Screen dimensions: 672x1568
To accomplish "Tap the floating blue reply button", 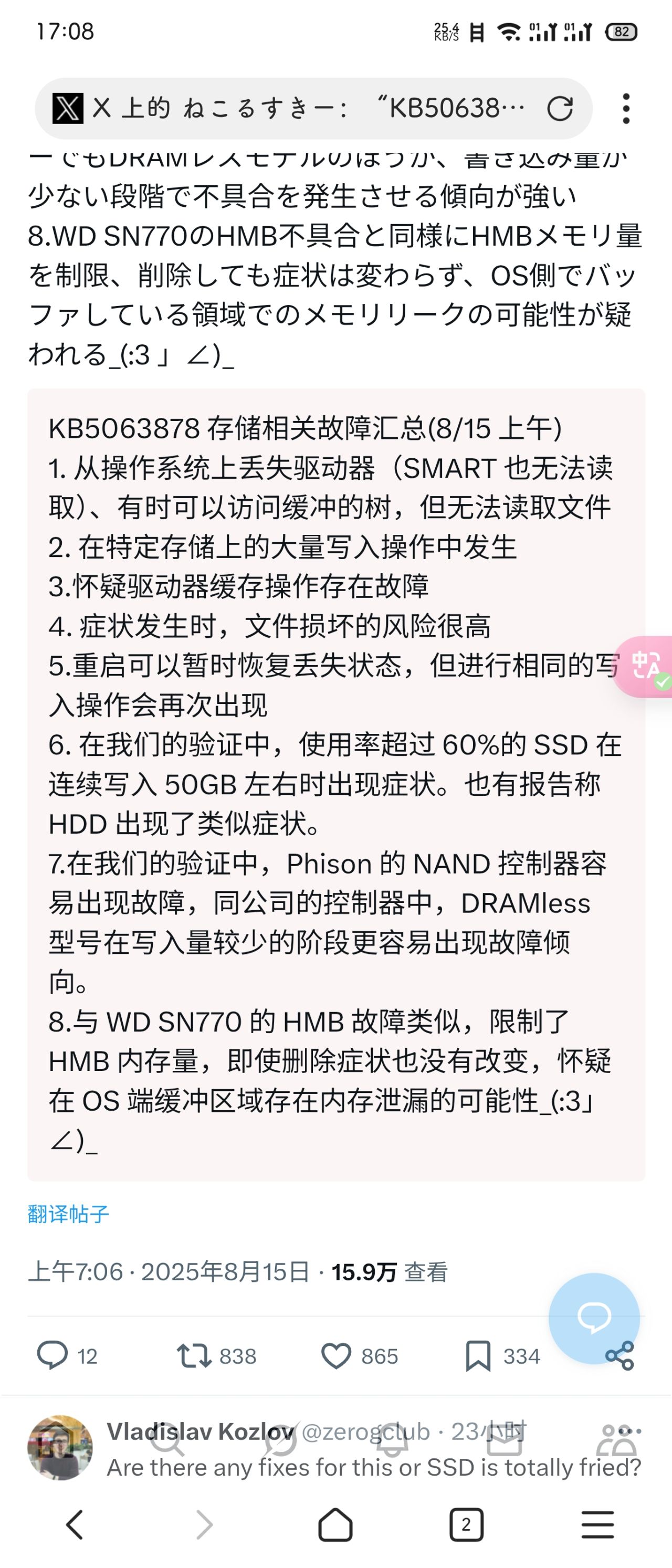I will click(x=593, y=1317).
